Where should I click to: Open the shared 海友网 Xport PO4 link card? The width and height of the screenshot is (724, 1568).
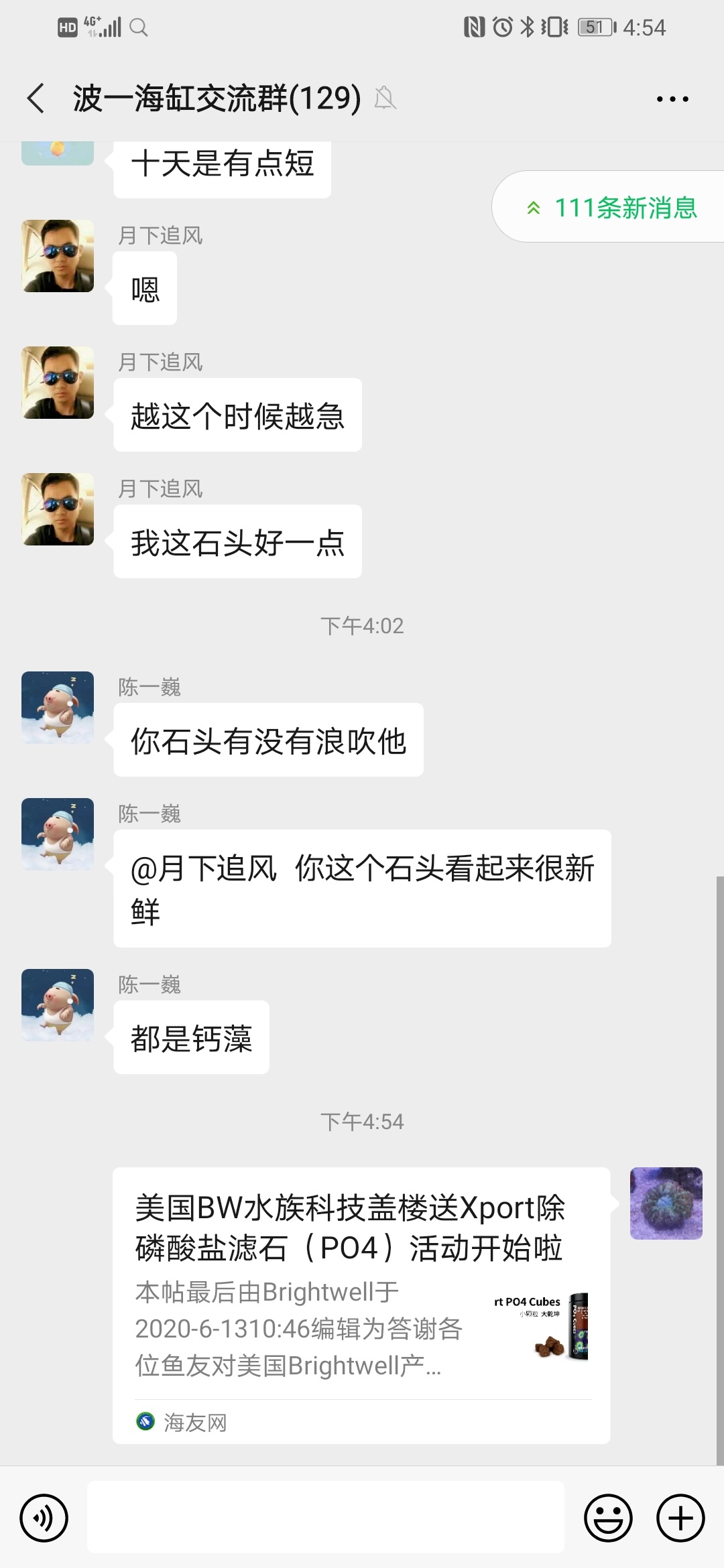[361, 1304]
